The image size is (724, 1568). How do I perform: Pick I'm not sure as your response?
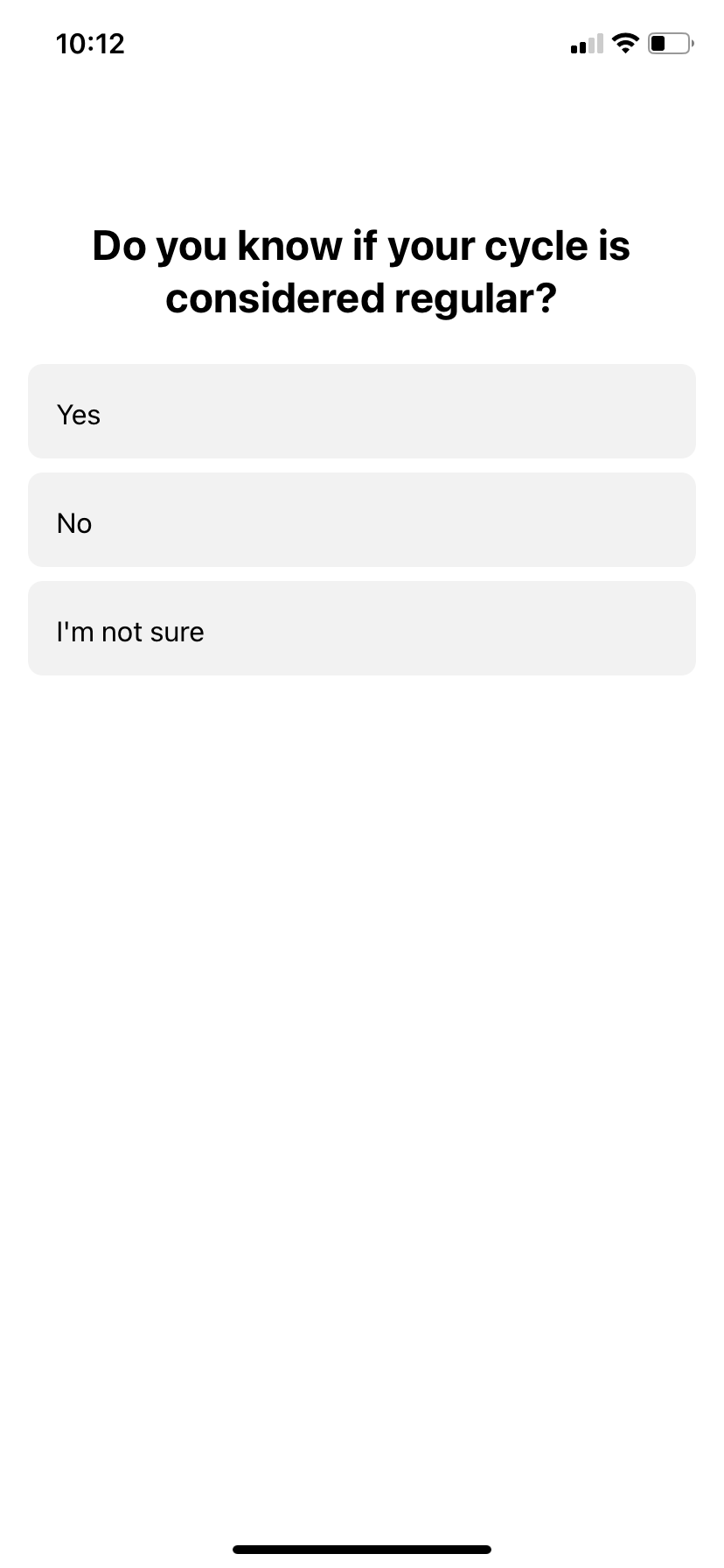362,628
